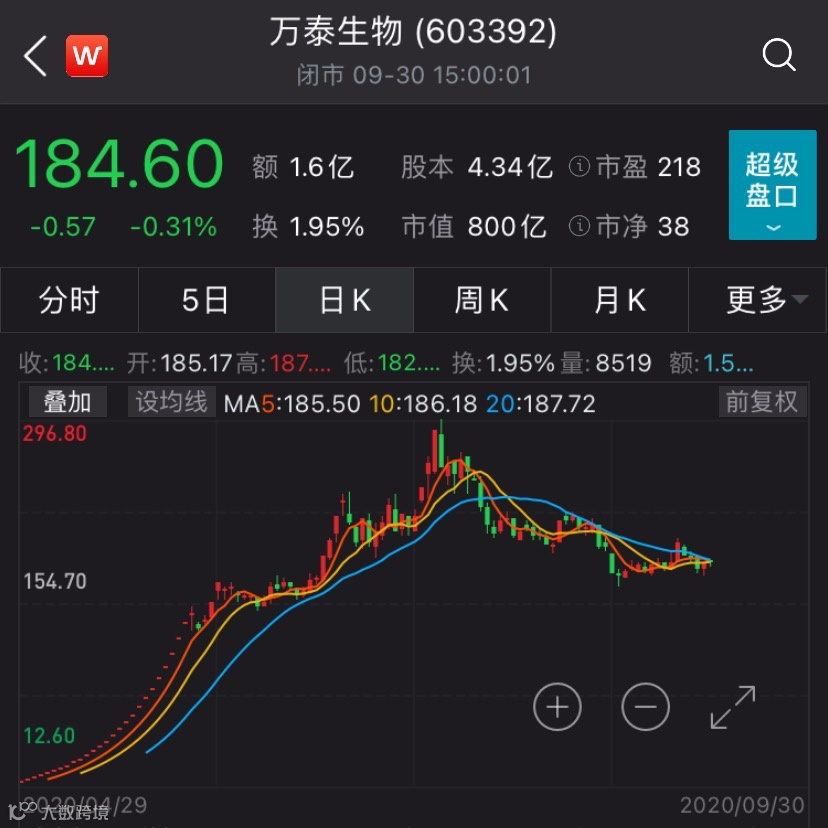Tap the info icon beside 市净
Image resolution: width=828 pixels, height=828 pixels.
click(x=579, y=227)
